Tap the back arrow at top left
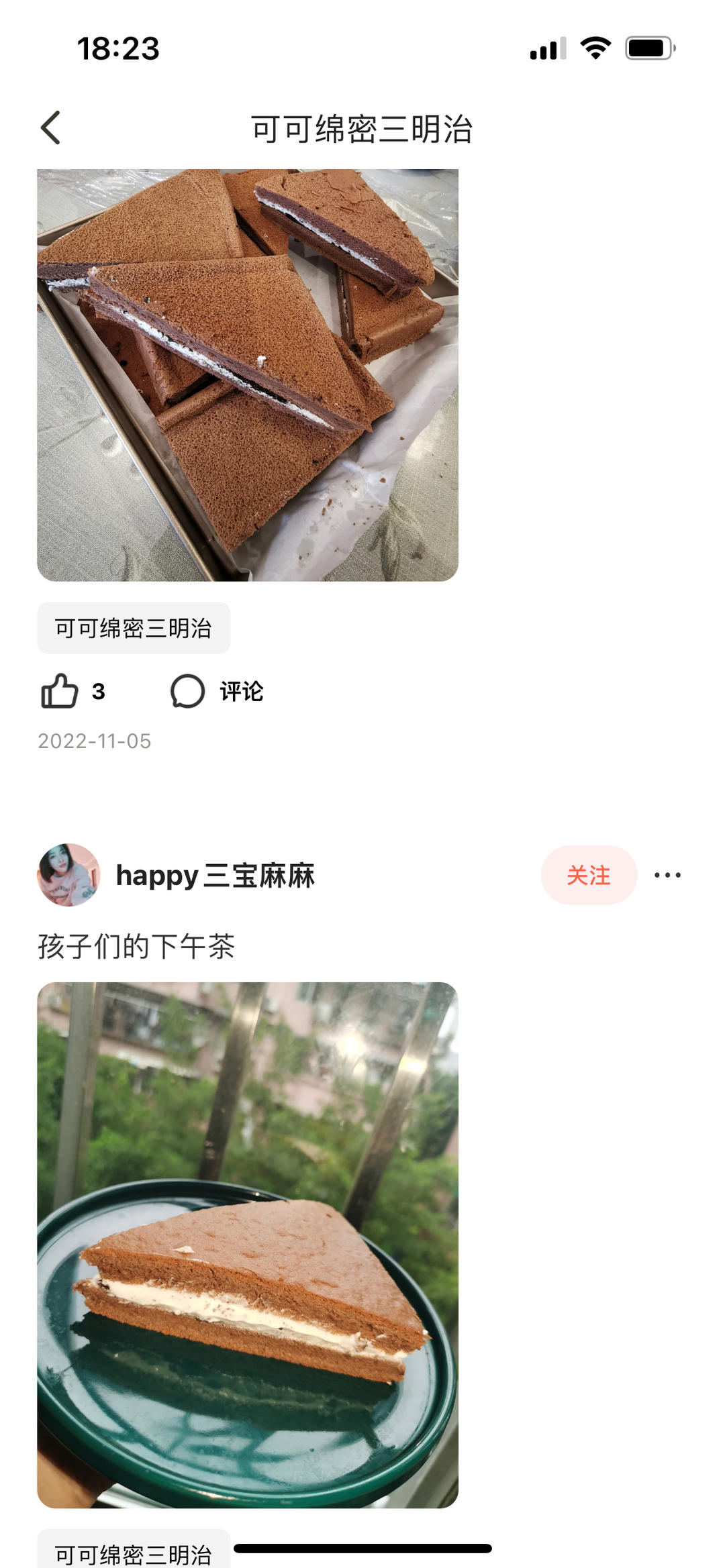The height and width of the screenshot is (1568, 725). (50, 129)
